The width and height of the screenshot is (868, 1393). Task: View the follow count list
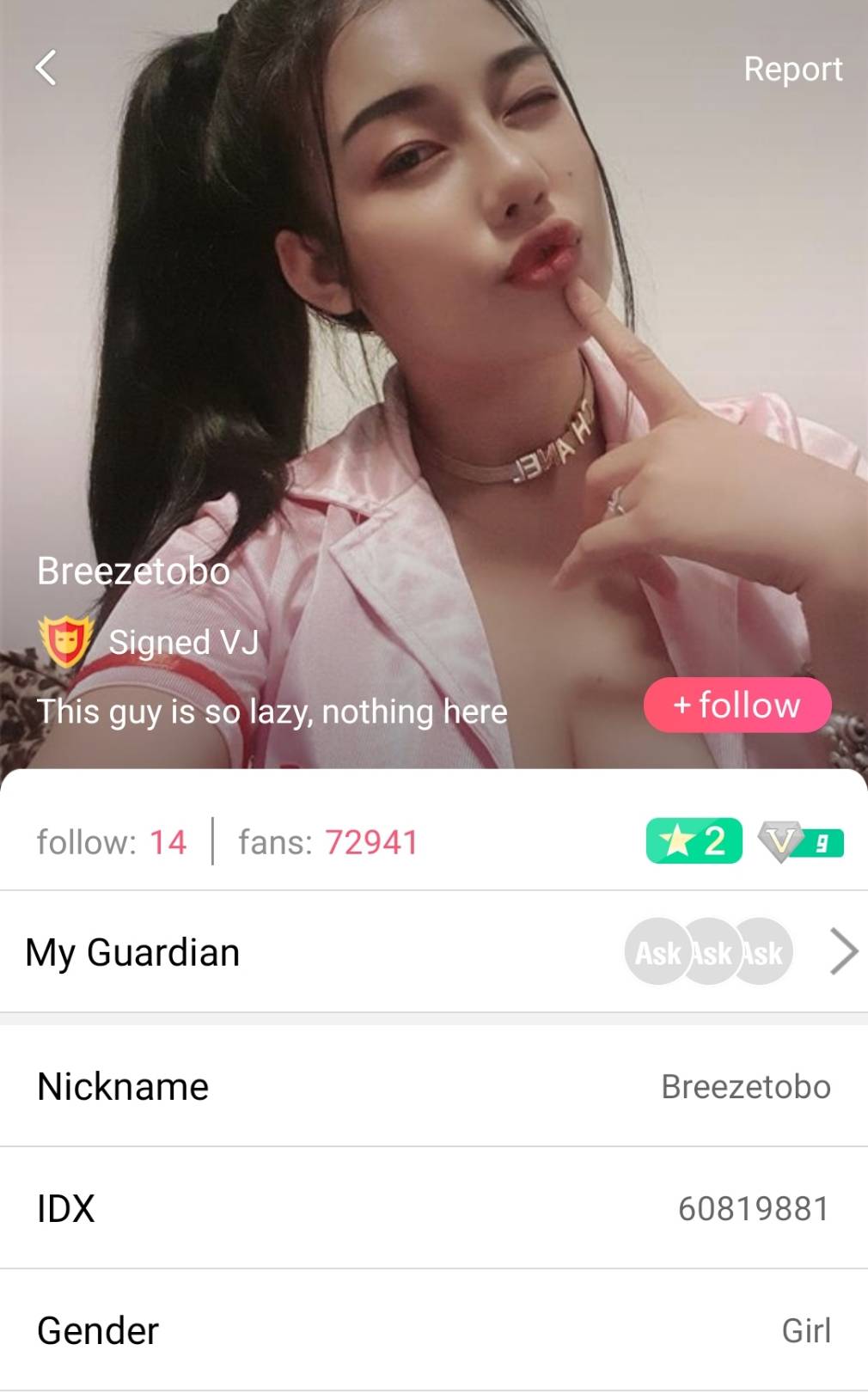click(x=112, y=842)
